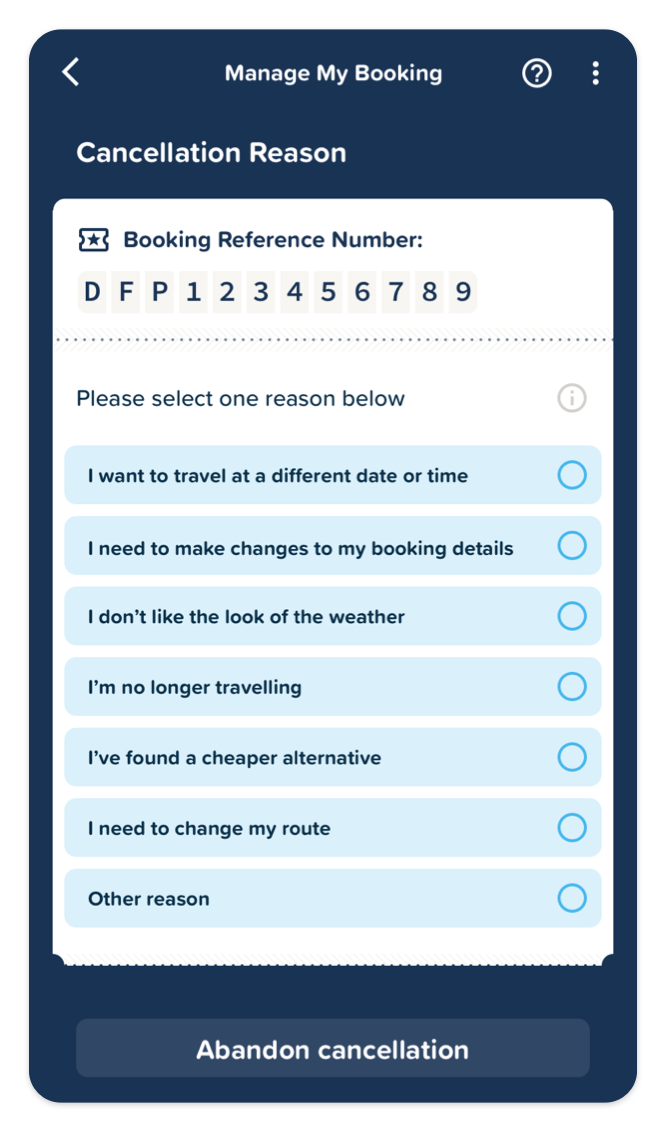666x1132 pixels.
Task: Pick 'I don't like the look of the weather'
Action: (333, 616)
